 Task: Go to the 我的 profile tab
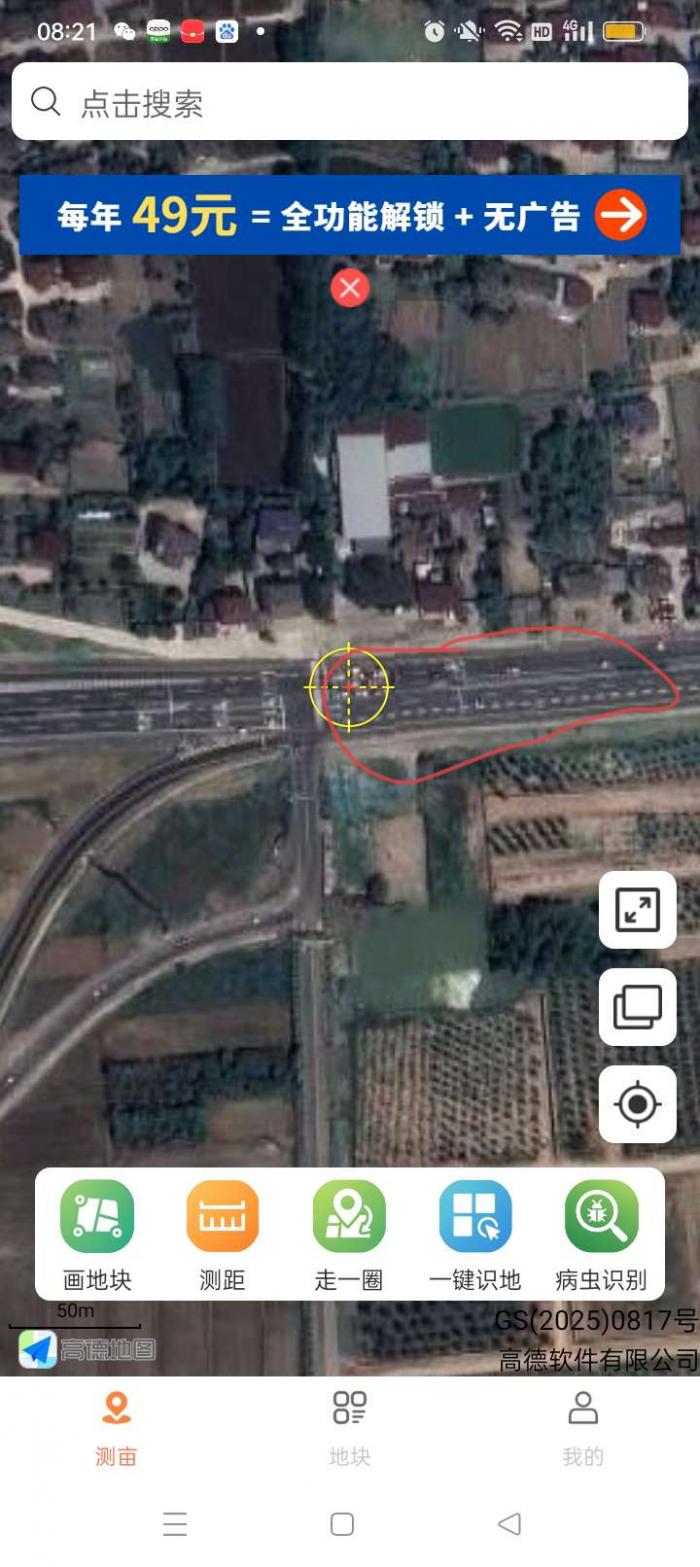[583, 1428]
